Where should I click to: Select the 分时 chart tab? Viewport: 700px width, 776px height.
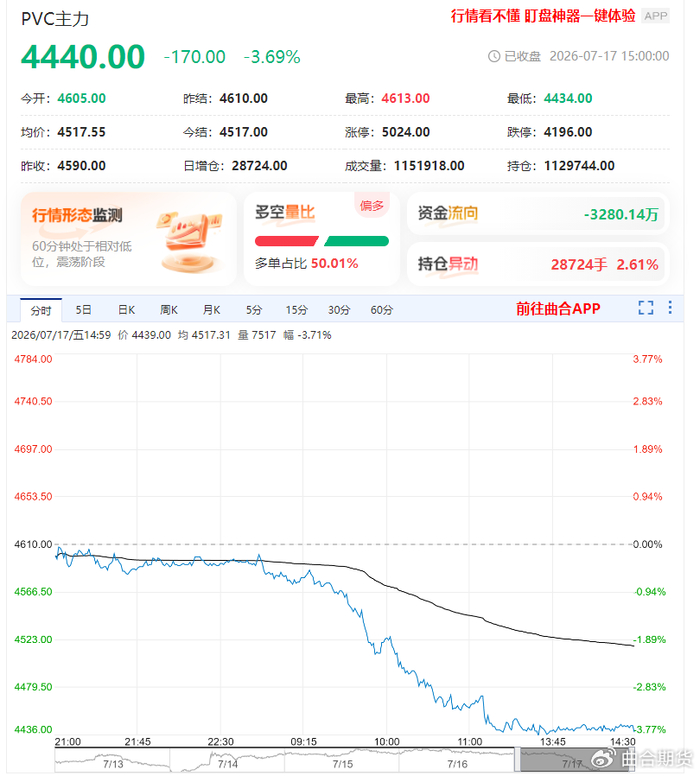(41, 310)
